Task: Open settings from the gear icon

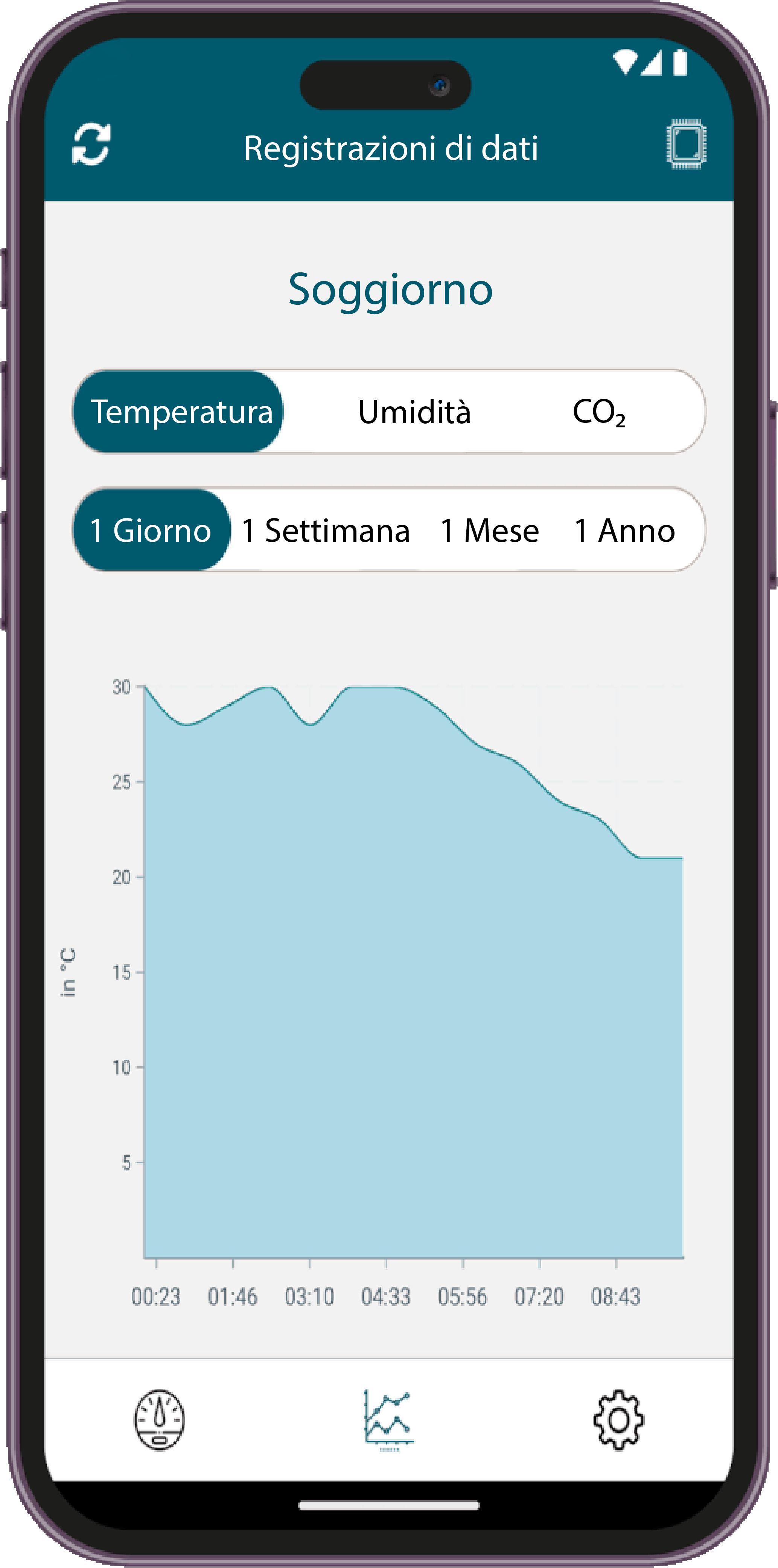Action: coord(618,1419)
